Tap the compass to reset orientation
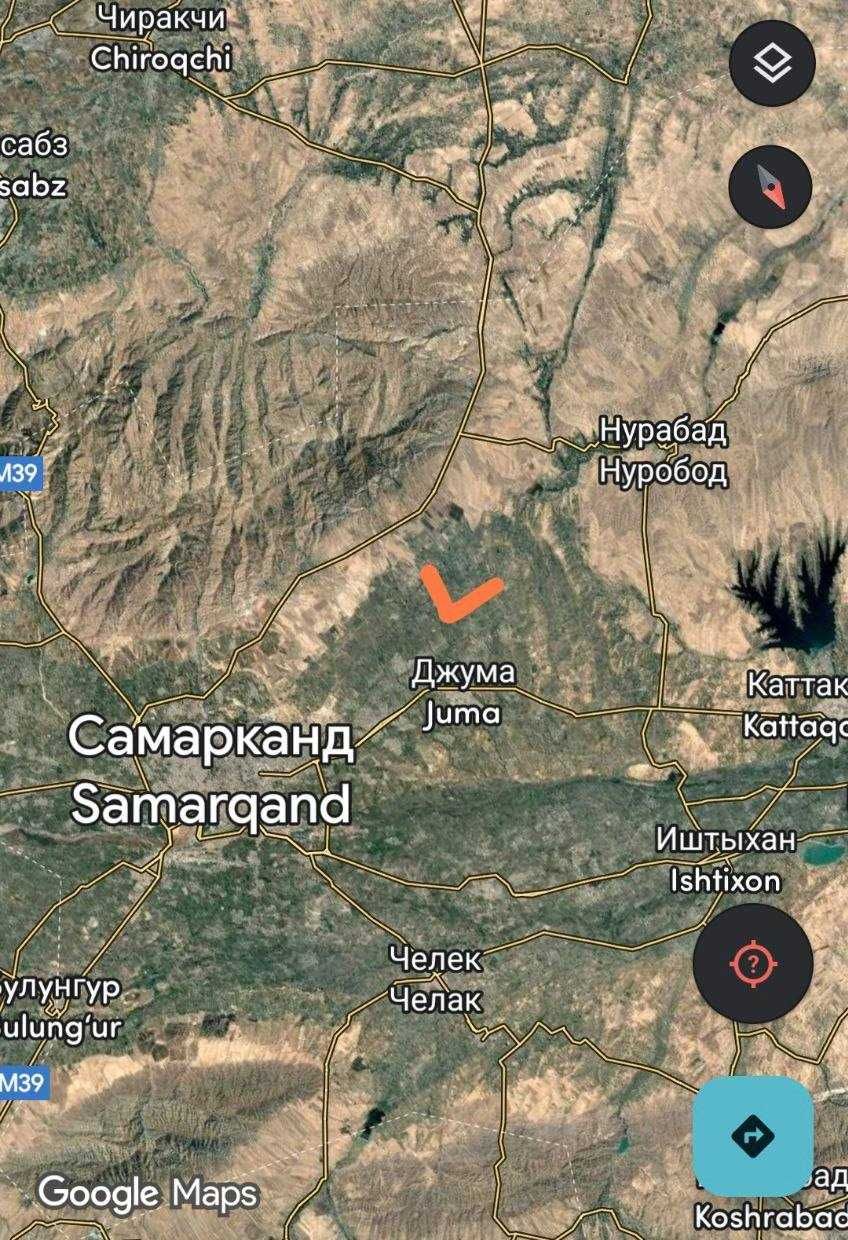Viewport: 848px width, 1240px height. [x=769, y=187]
